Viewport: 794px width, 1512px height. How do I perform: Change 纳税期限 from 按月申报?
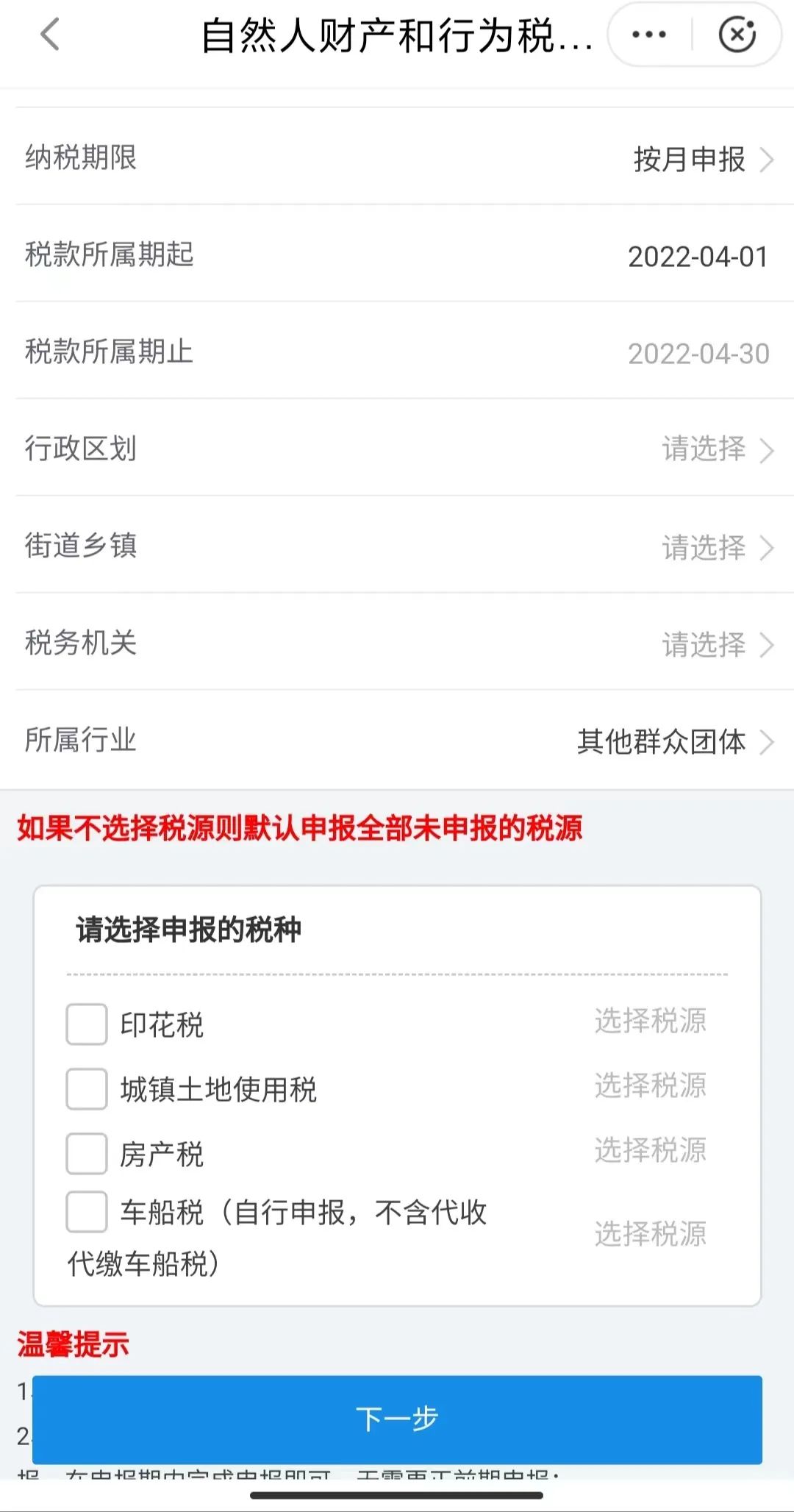(404, 157)
